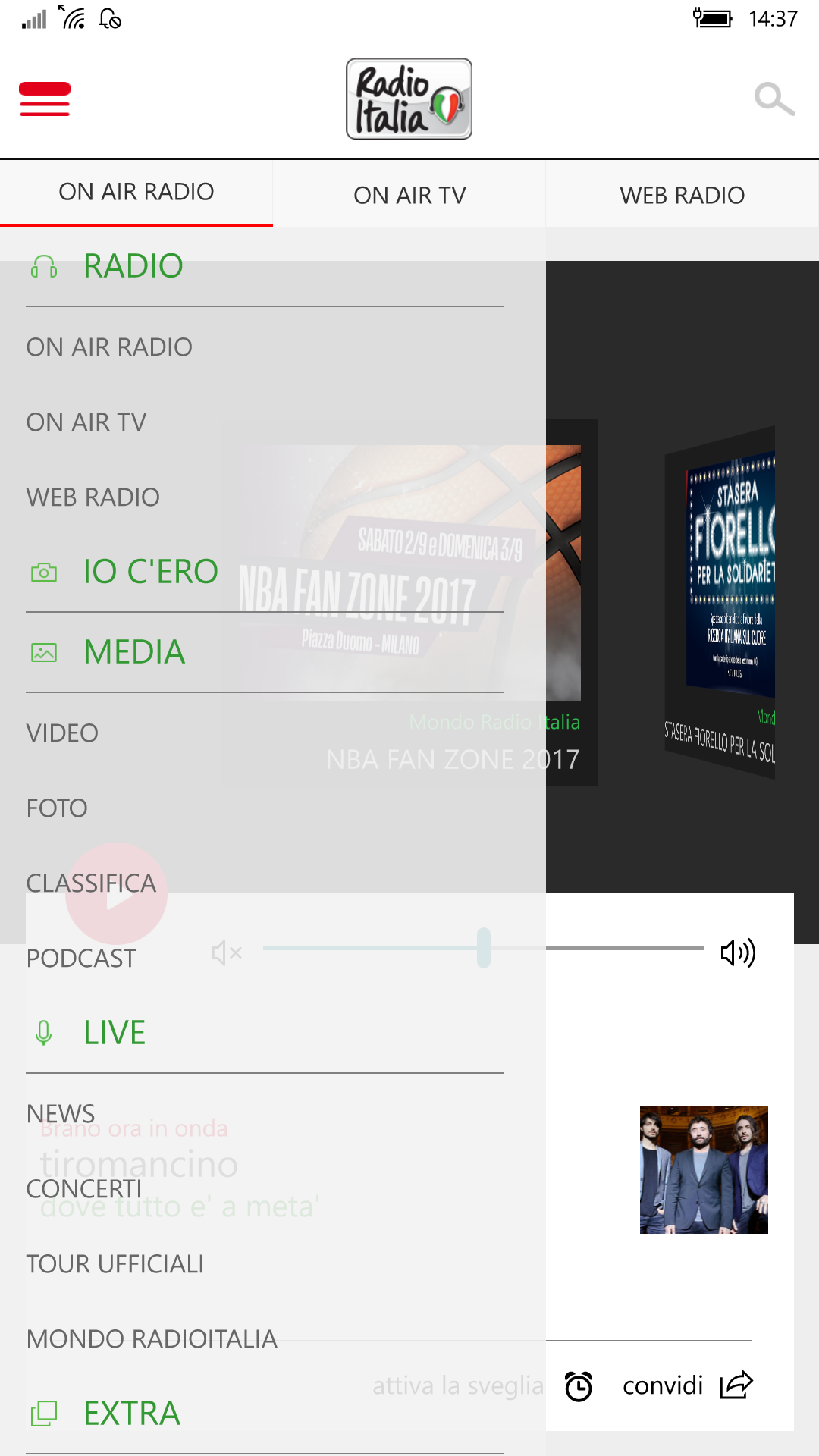The image size is (819, 1456).
Task: Open the search magnifier icon
Action: click(774, 99)
